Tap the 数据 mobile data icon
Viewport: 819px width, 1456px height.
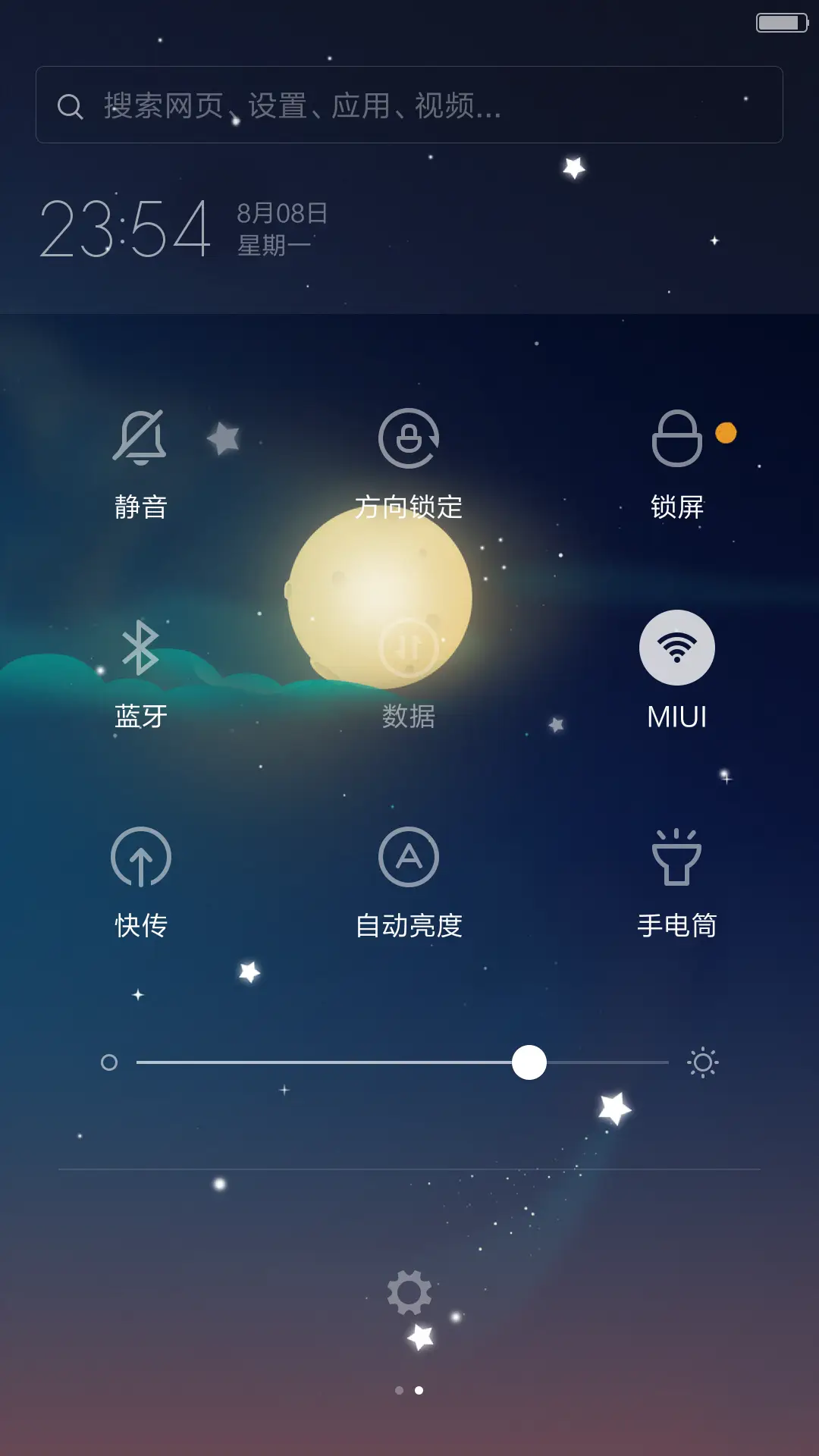tap(408, 648)
